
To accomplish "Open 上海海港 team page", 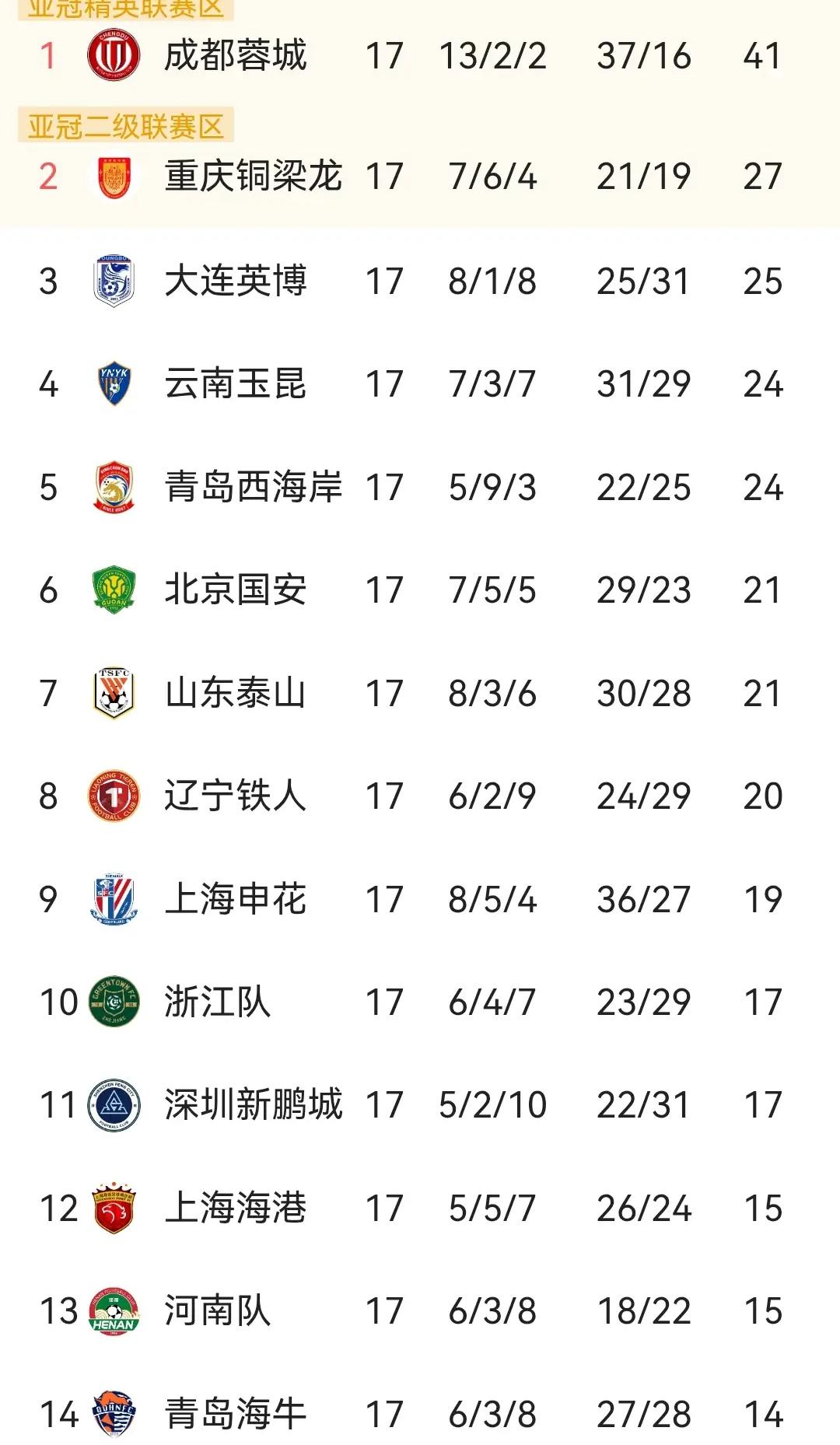I will (x=420, y=1209).
